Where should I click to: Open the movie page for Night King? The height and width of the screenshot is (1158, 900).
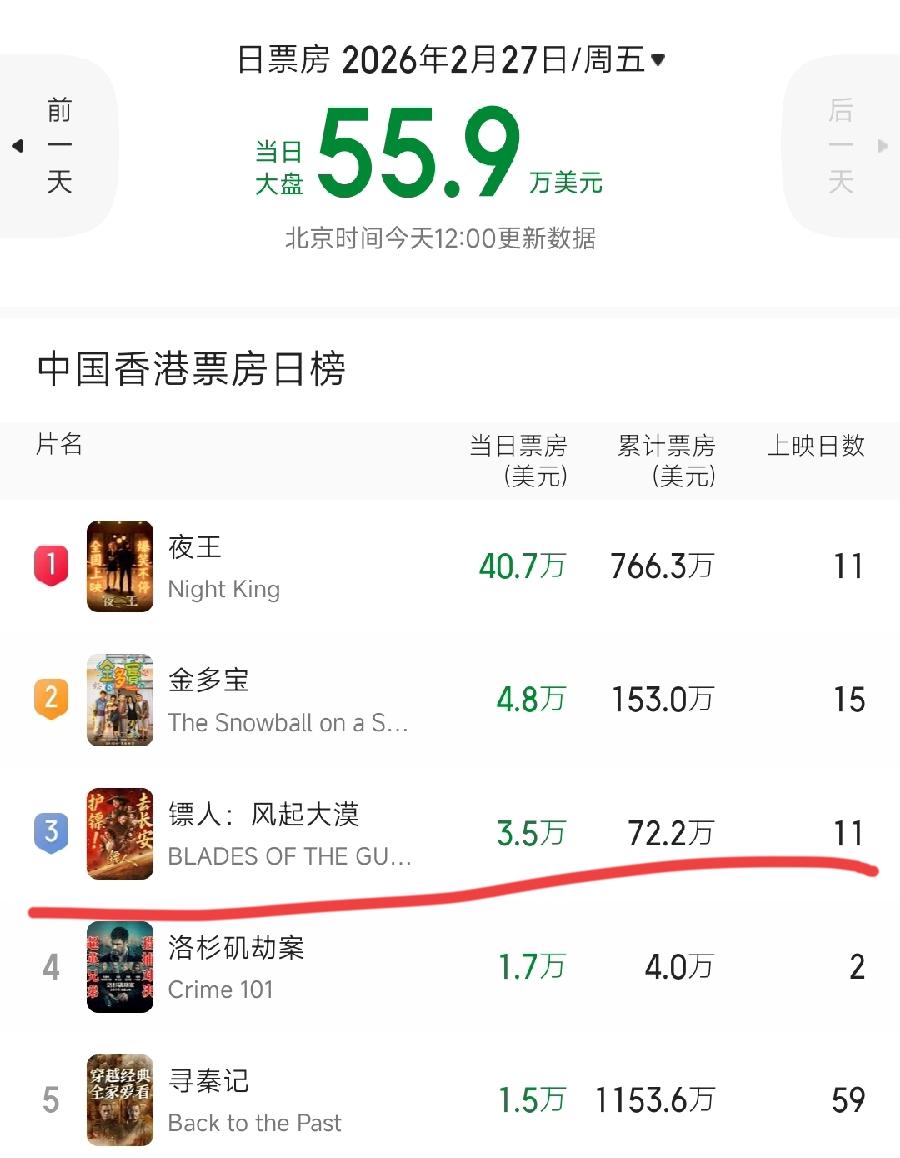[224, 590]
